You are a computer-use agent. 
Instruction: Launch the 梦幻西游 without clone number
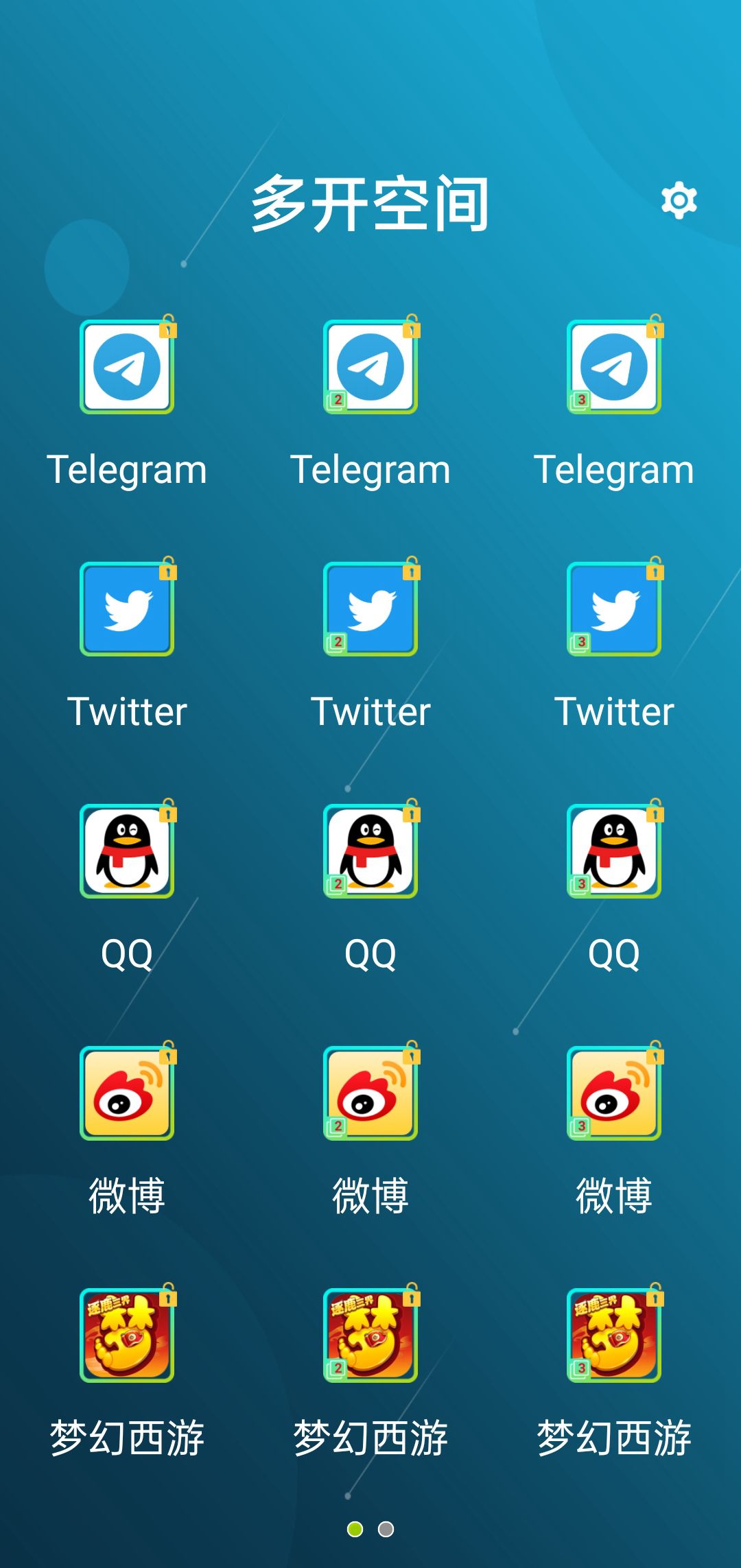pyautogui.click(x=127, y=1336)
